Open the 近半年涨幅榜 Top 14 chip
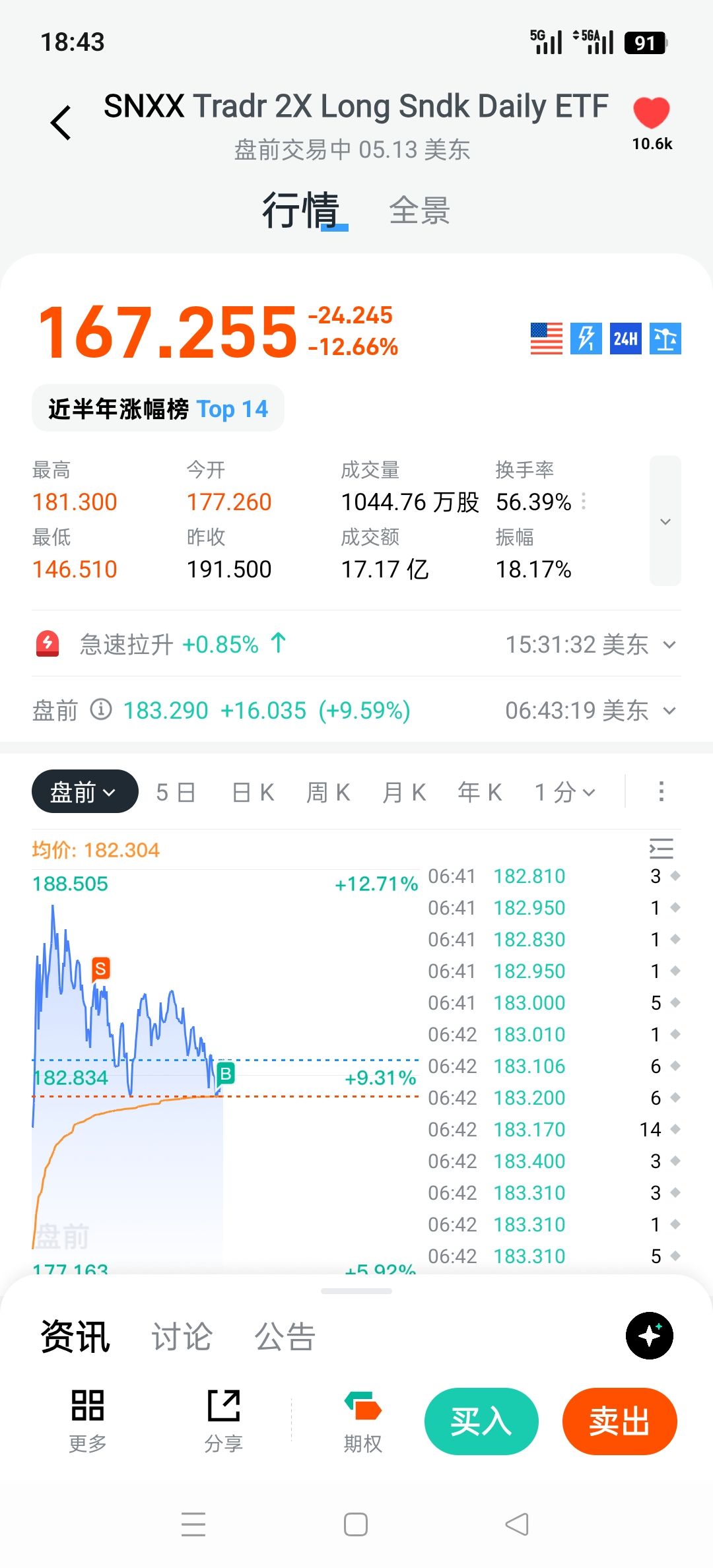 point(158,408)
